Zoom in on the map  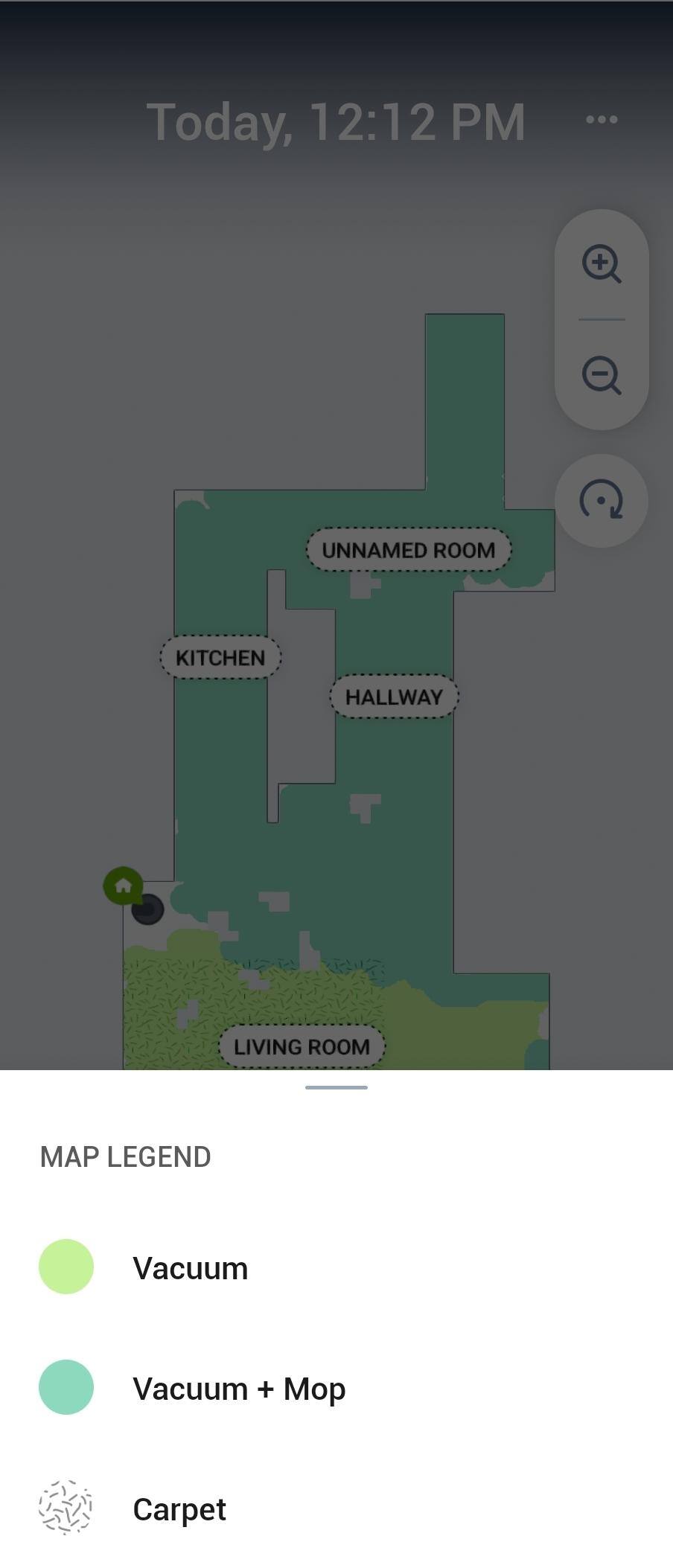tap(602, 263)
